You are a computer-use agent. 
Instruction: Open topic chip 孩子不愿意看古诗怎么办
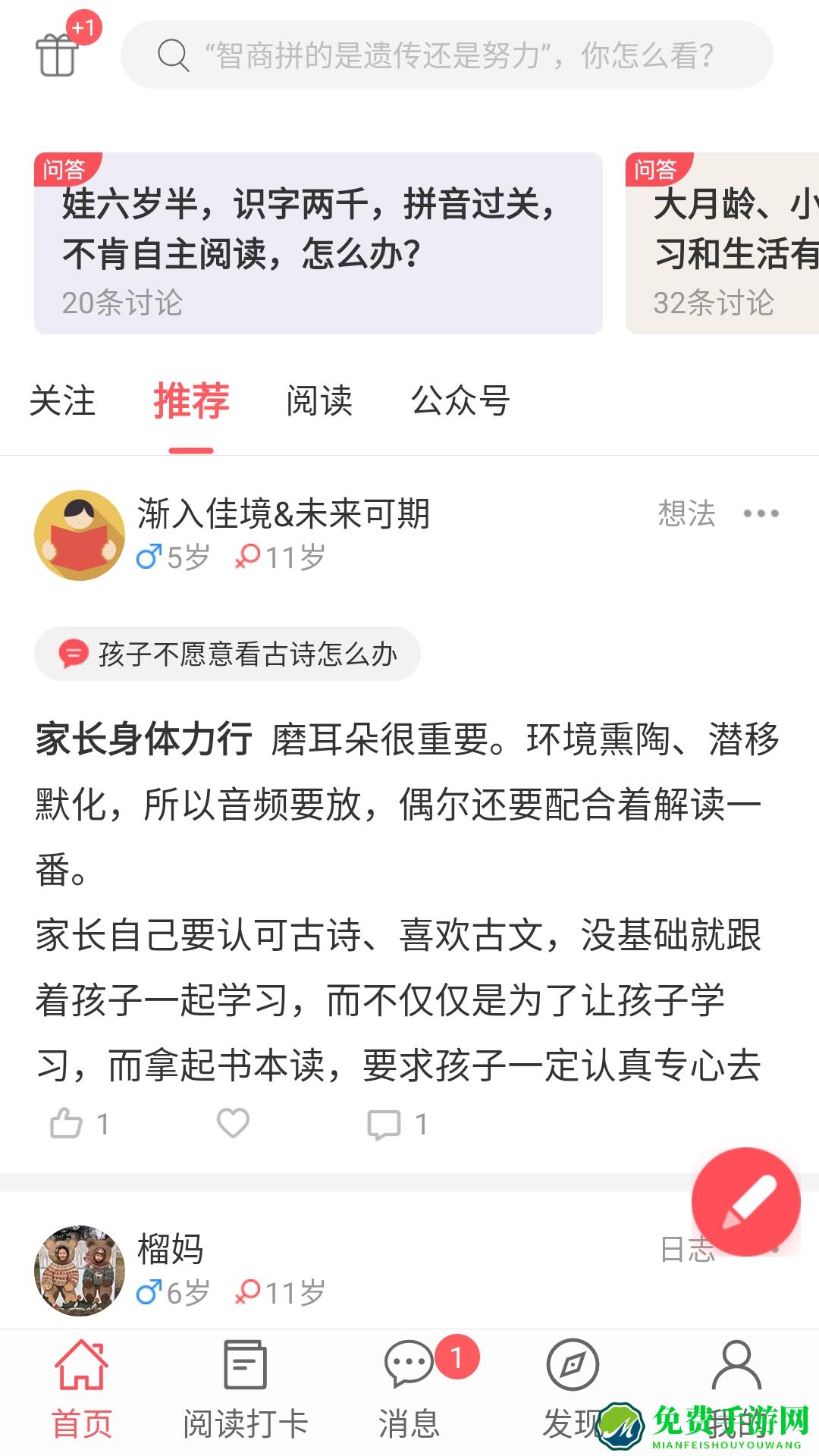pos(227,654)
